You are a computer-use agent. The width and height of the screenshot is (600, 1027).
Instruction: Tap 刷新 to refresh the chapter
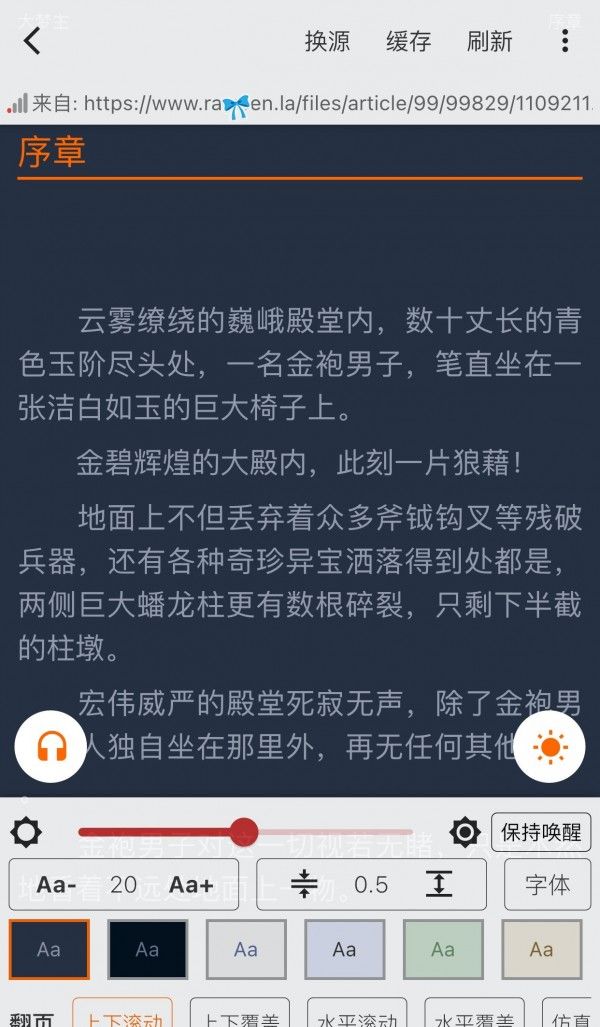pyautogui.click(x=489, y=41)
